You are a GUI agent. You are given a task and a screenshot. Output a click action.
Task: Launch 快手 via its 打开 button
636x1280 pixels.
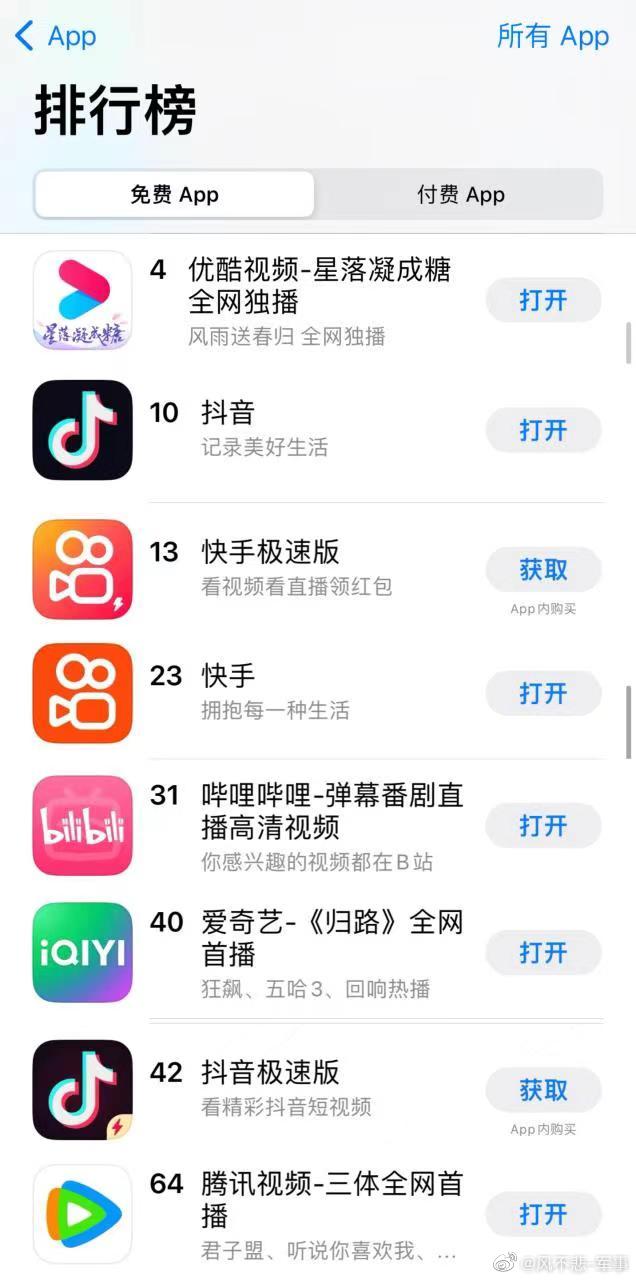[x=543, y=693]
